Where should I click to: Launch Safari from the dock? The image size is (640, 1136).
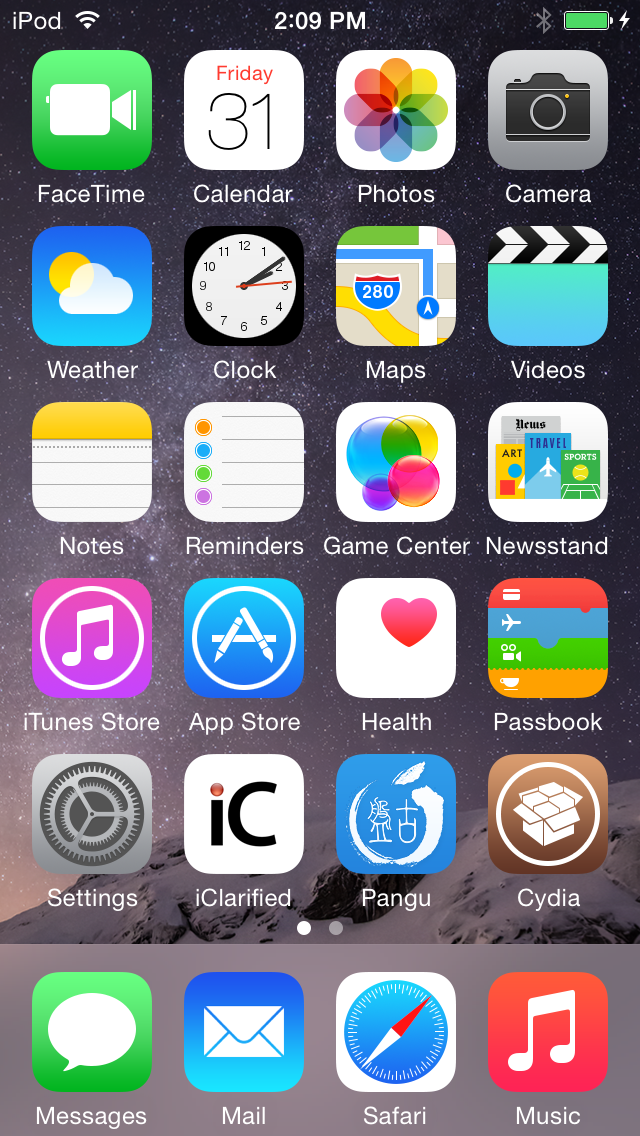click(396, 1032)
